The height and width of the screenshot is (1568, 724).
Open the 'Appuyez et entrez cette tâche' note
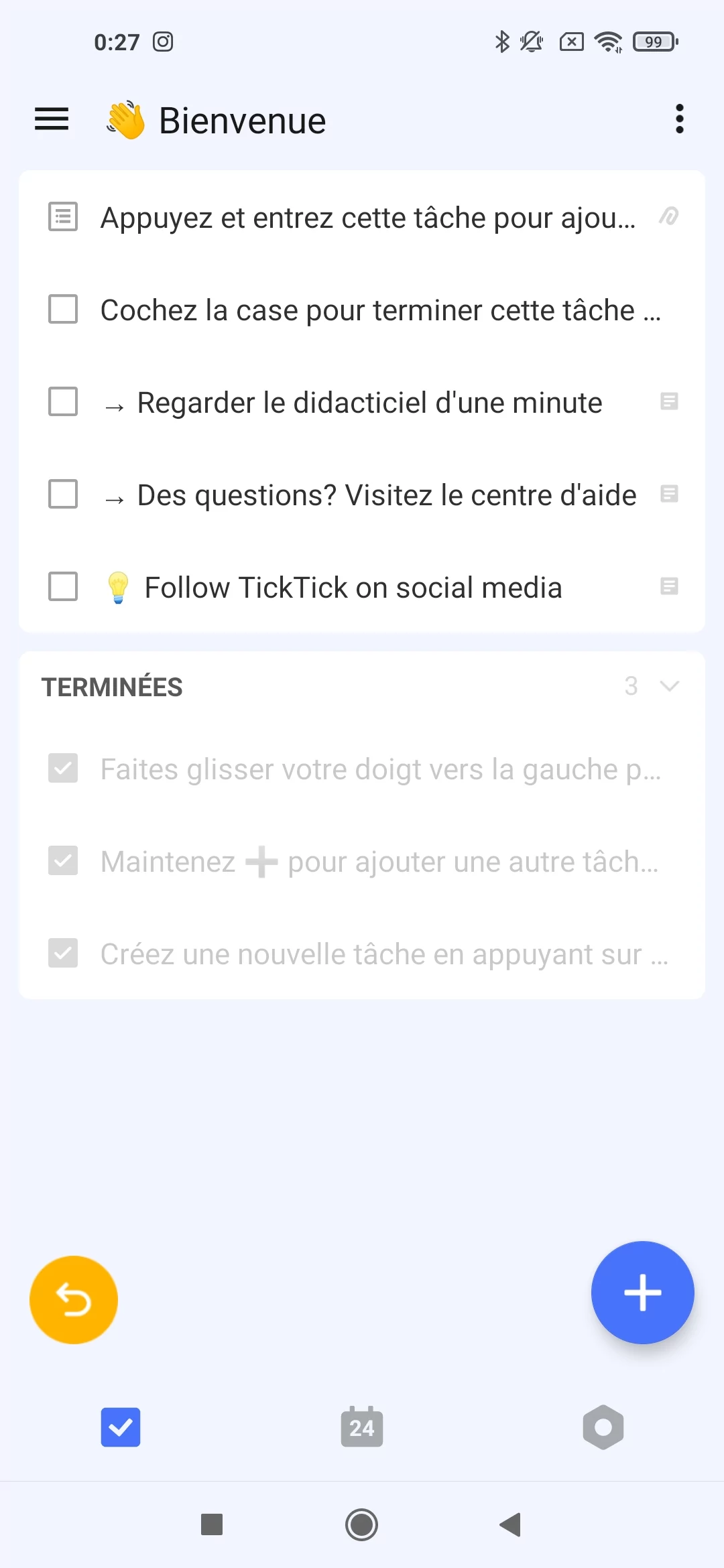362,217
